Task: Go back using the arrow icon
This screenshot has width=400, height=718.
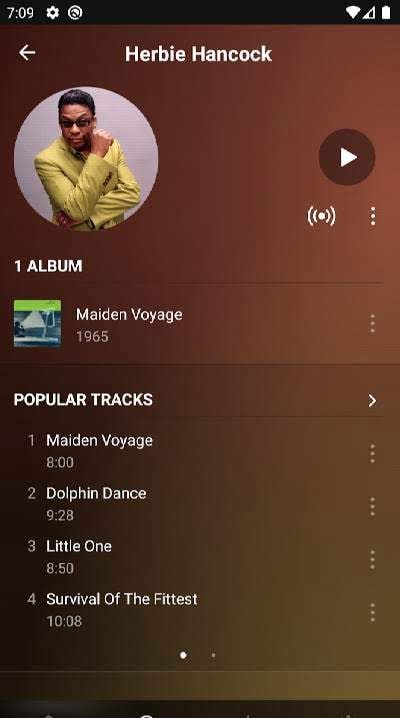Action: (x=27, y=53)
